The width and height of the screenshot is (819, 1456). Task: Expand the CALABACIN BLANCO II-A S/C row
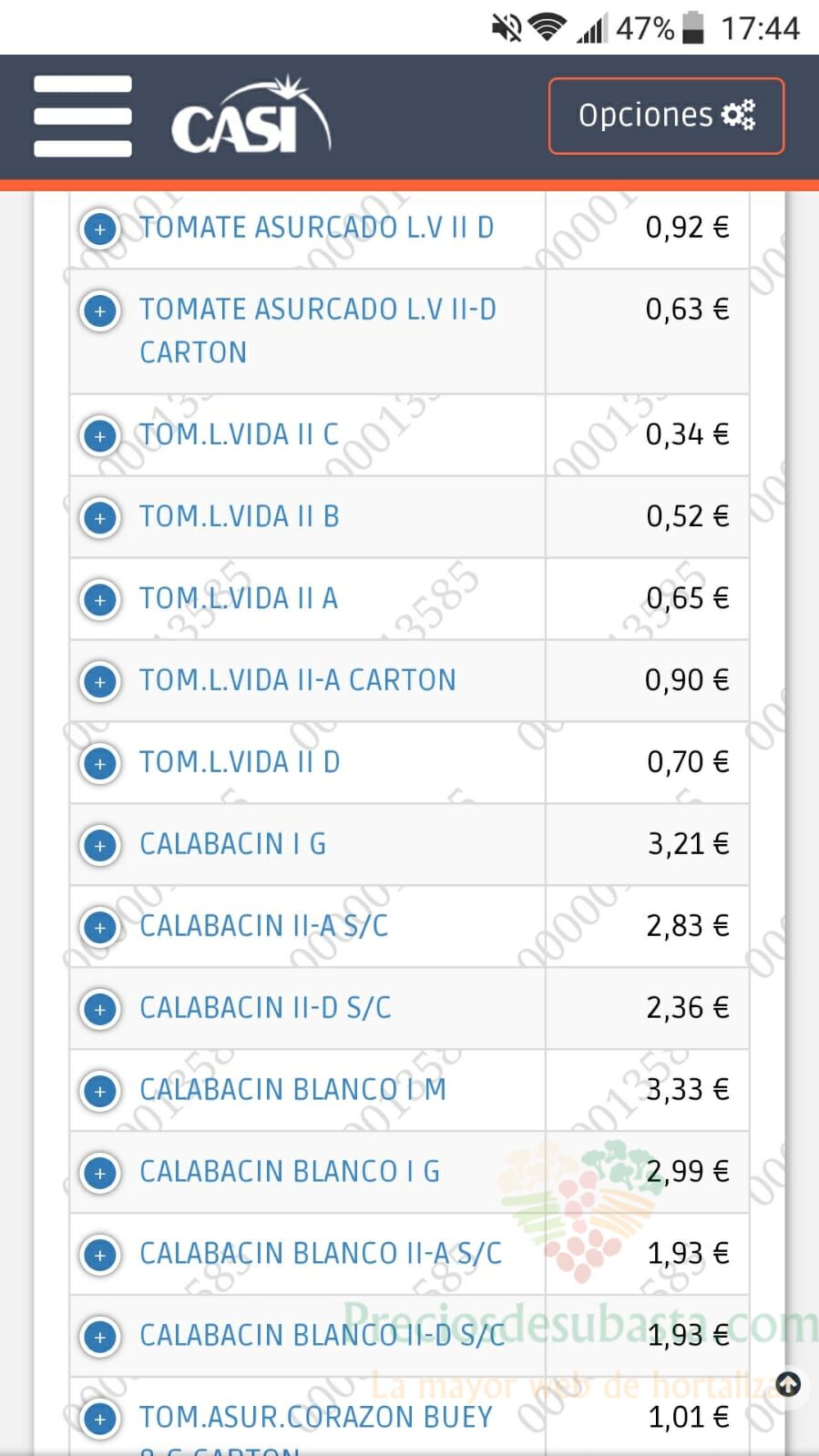(100, 1255)
